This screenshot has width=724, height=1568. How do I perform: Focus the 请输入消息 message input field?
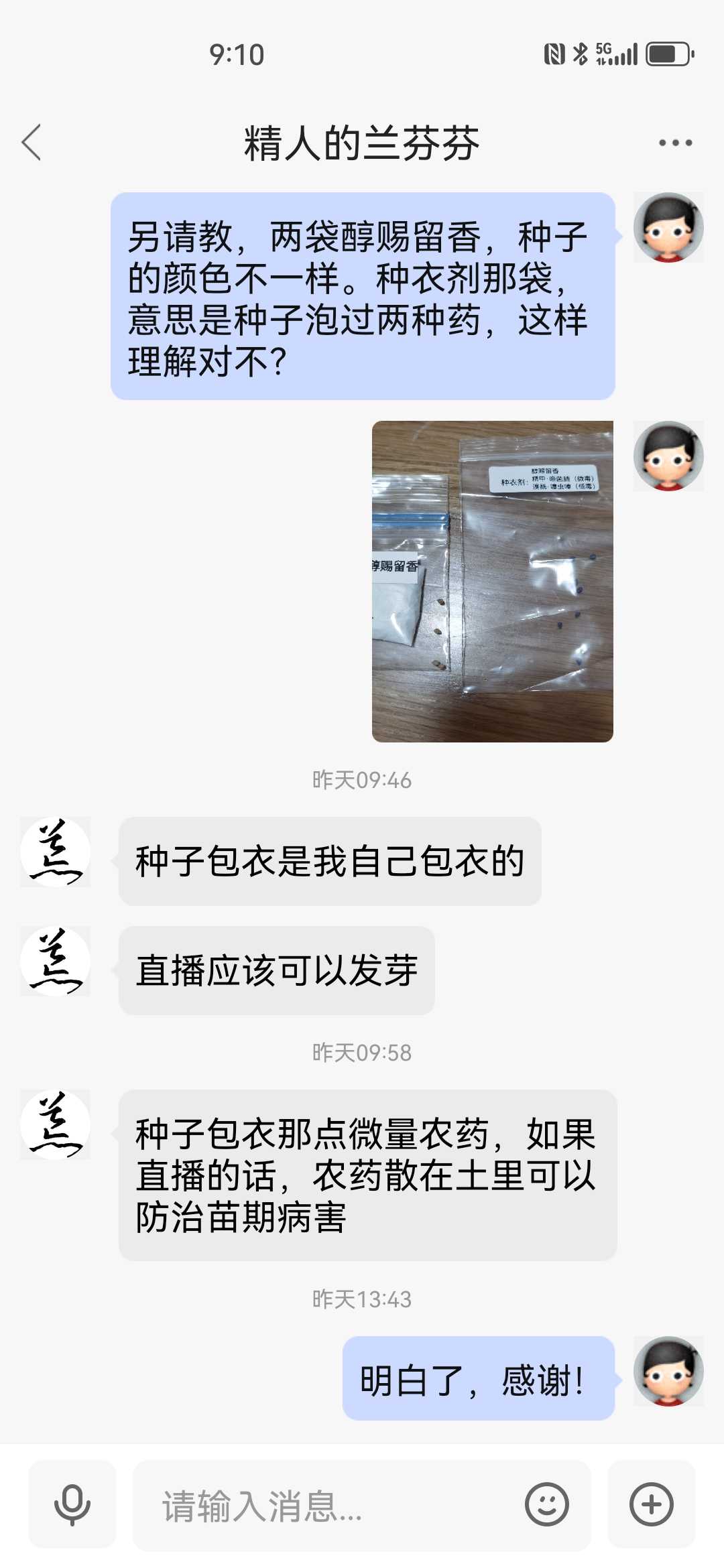(328, 1506)
